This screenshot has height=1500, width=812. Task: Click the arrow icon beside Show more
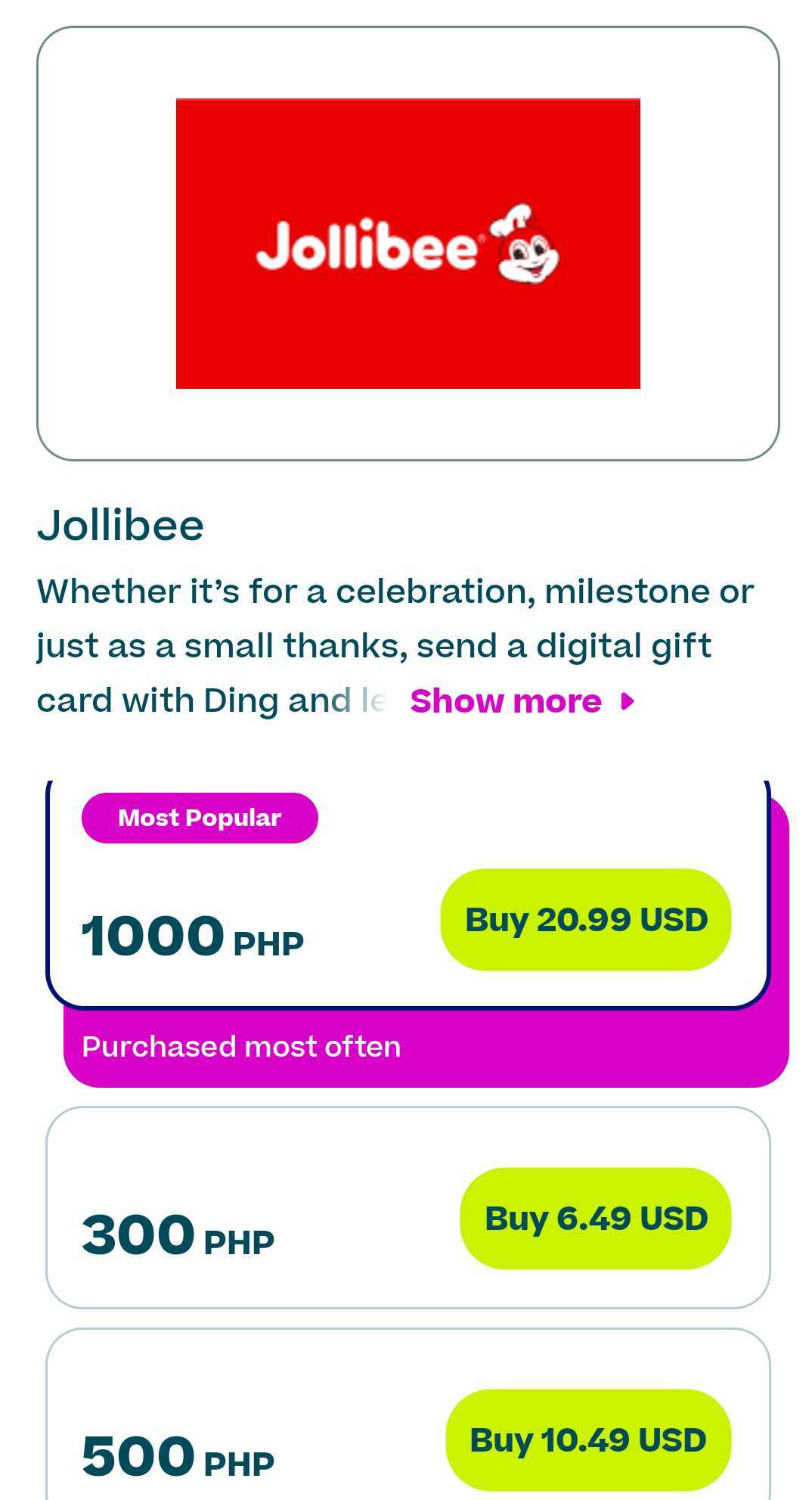point(628,701)
